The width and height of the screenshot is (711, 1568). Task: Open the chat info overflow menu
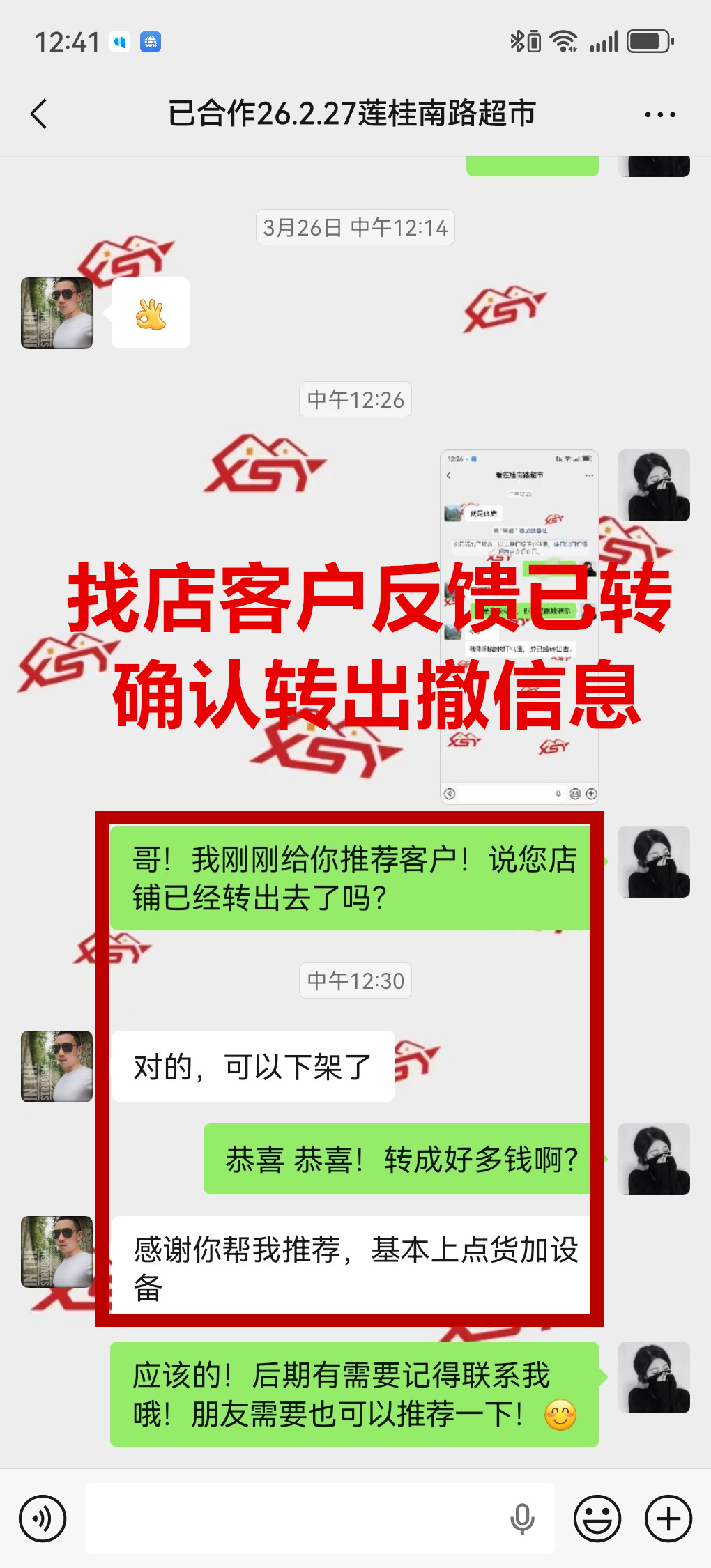pos(659,114)
